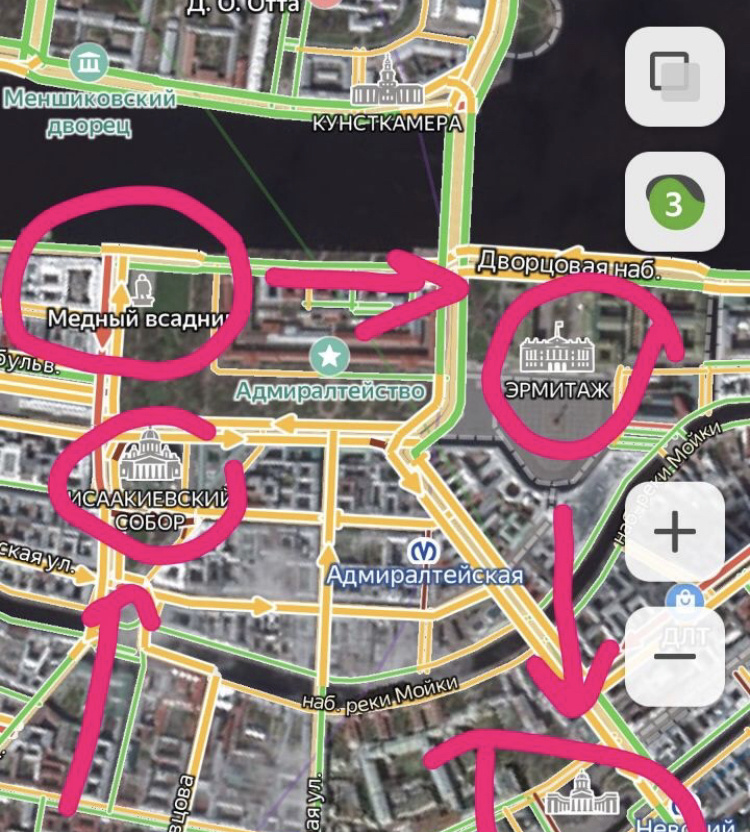The width and height of the screenshot is (750, 832).
Task: Select the Кунсткамера museum marker
Action: [386, 84]
